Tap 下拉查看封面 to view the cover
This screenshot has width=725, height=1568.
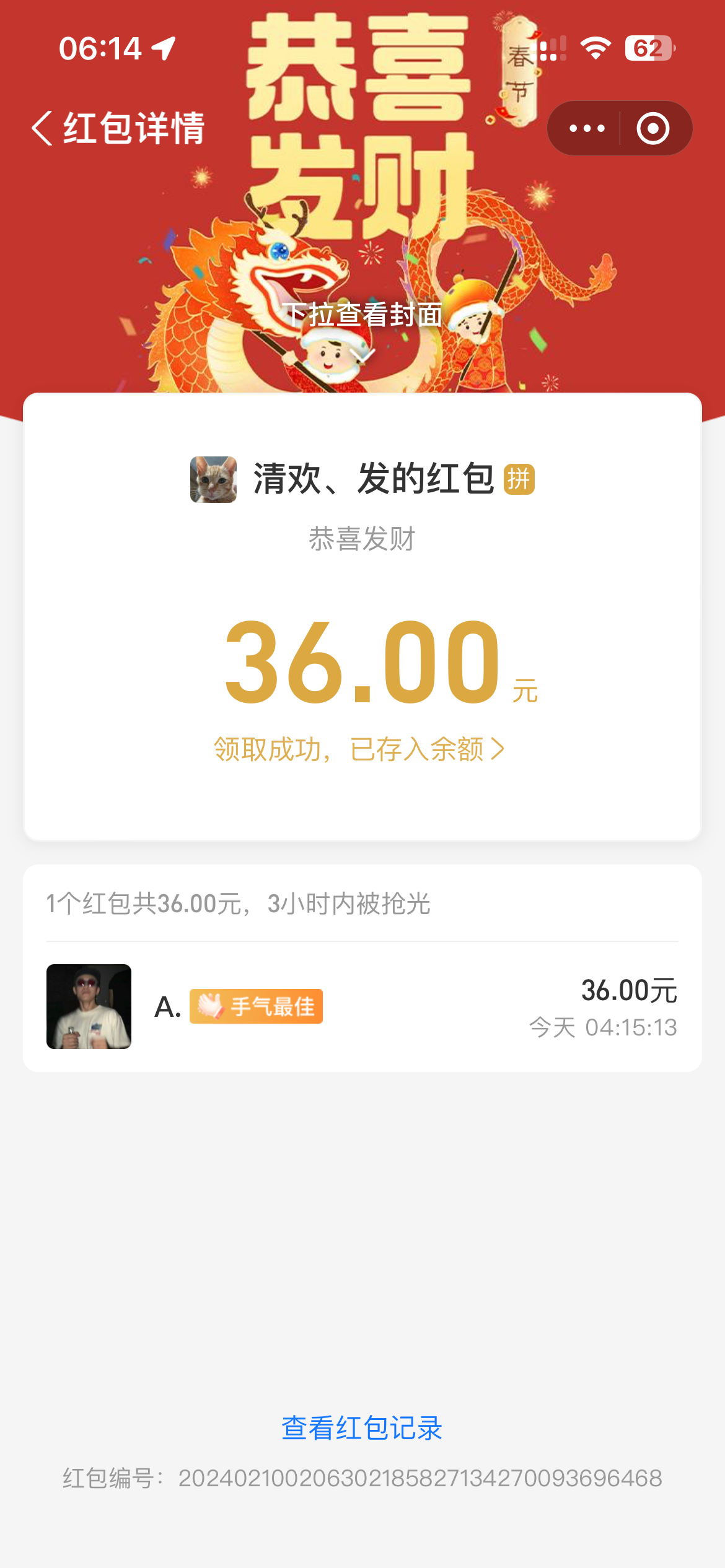click(x=362, y=315)
